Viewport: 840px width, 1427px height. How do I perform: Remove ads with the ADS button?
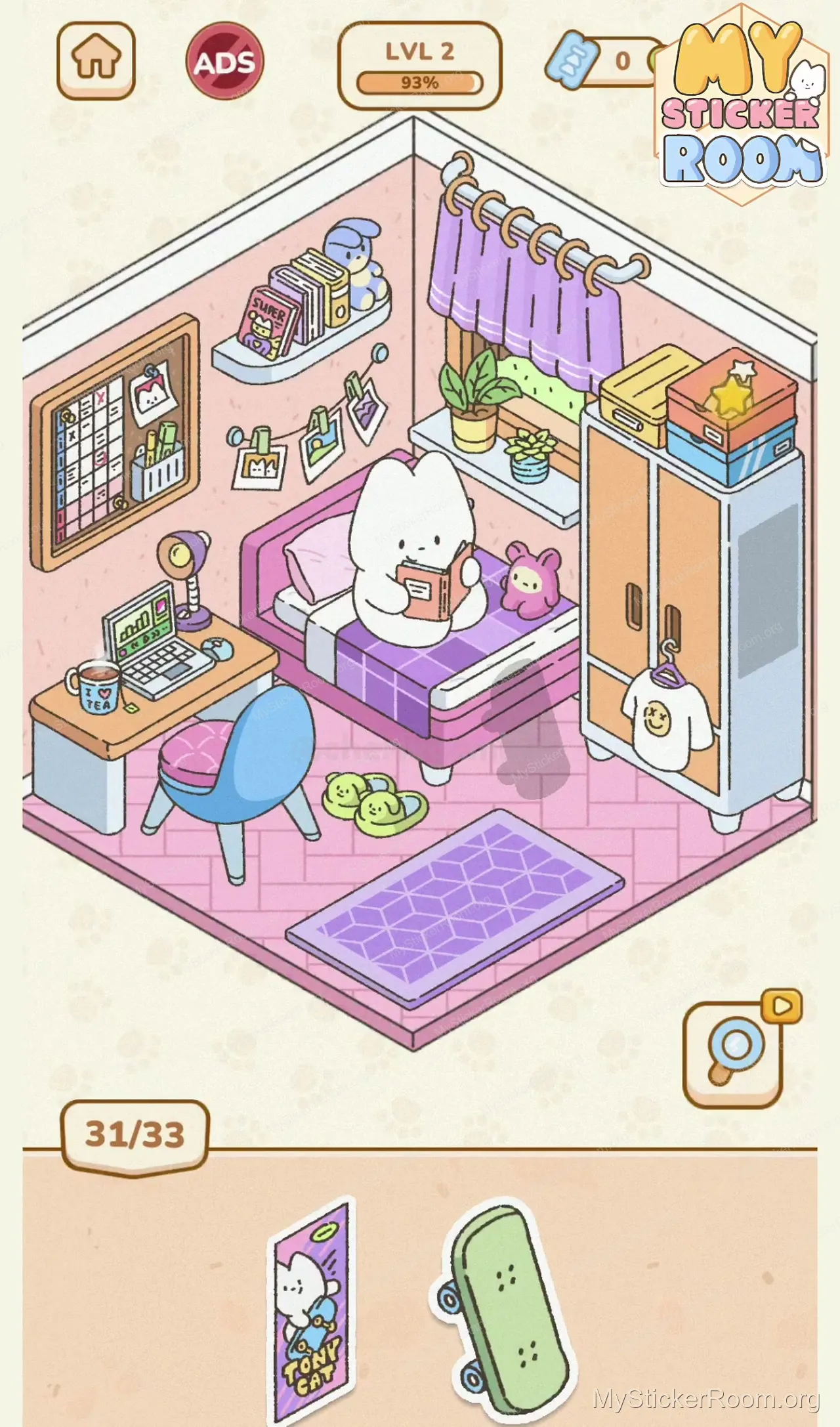tap(224, 62)
